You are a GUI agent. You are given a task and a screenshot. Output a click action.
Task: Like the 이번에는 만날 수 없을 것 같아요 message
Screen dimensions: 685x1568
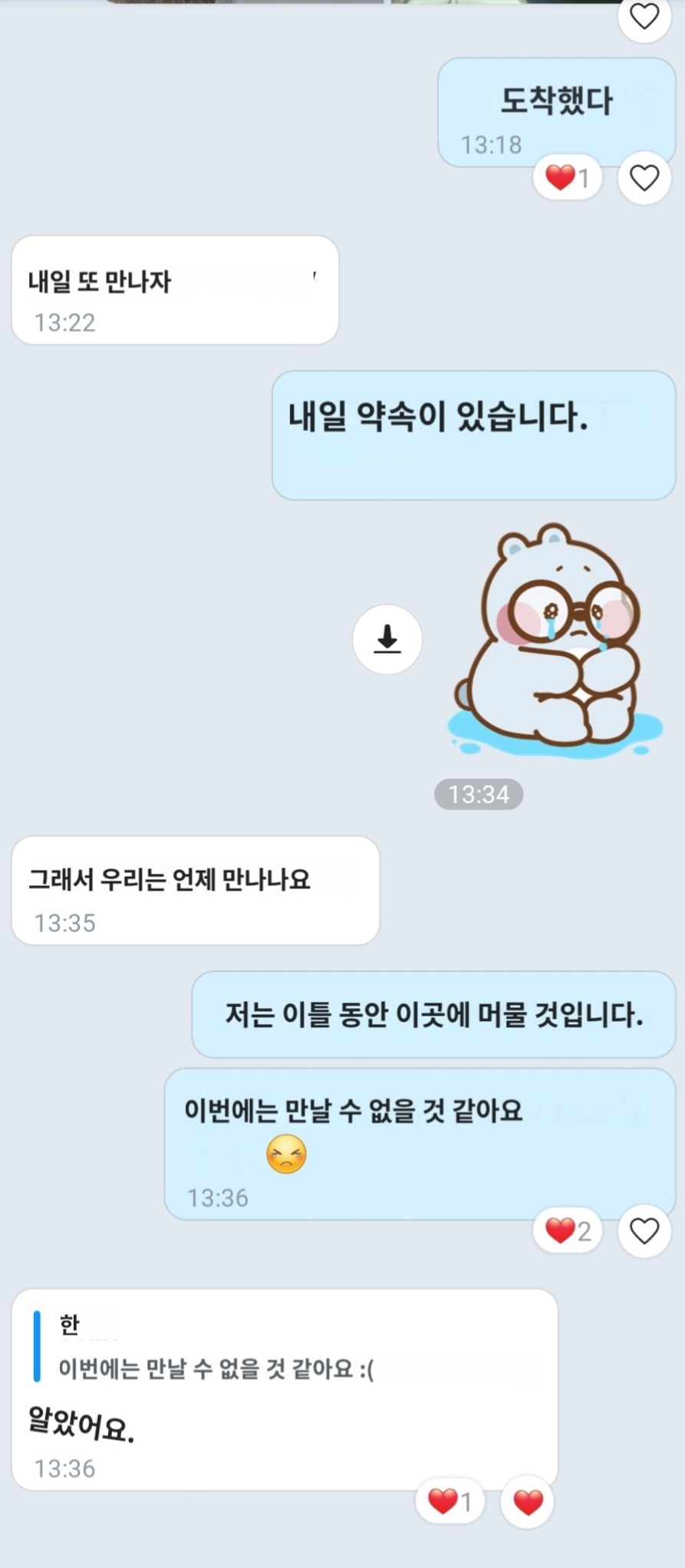click(644, 1230)
